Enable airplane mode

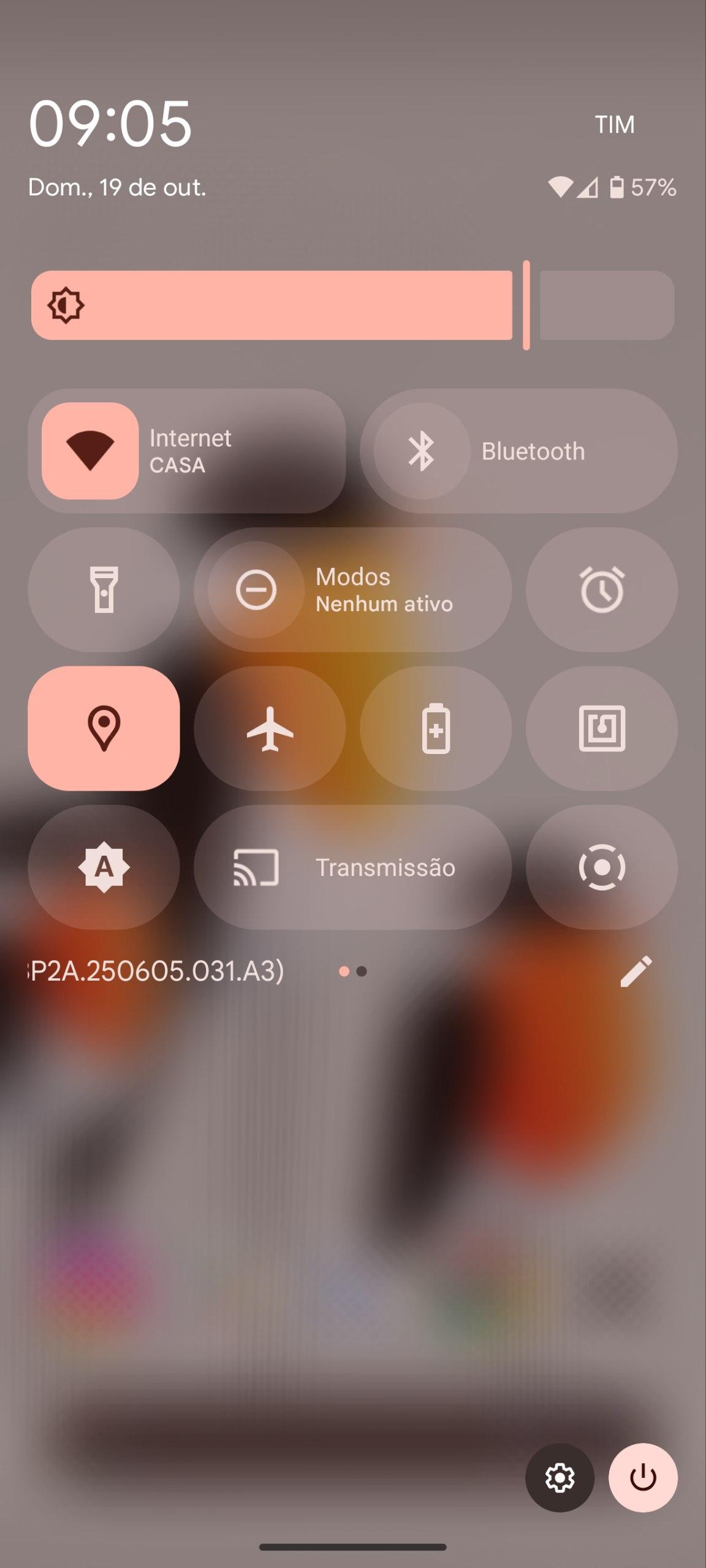point(270,728)
